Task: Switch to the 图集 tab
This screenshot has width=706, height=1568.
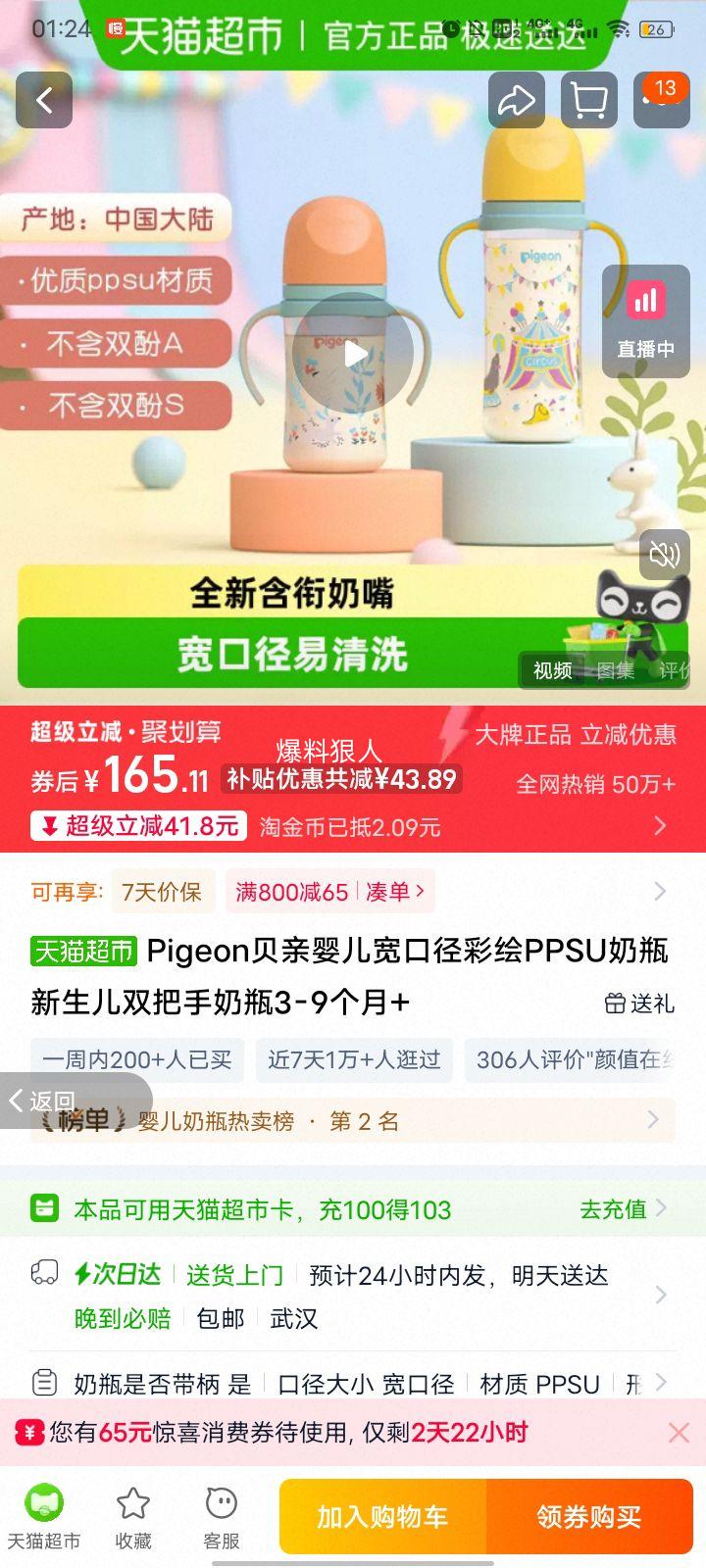Action: 616,670
